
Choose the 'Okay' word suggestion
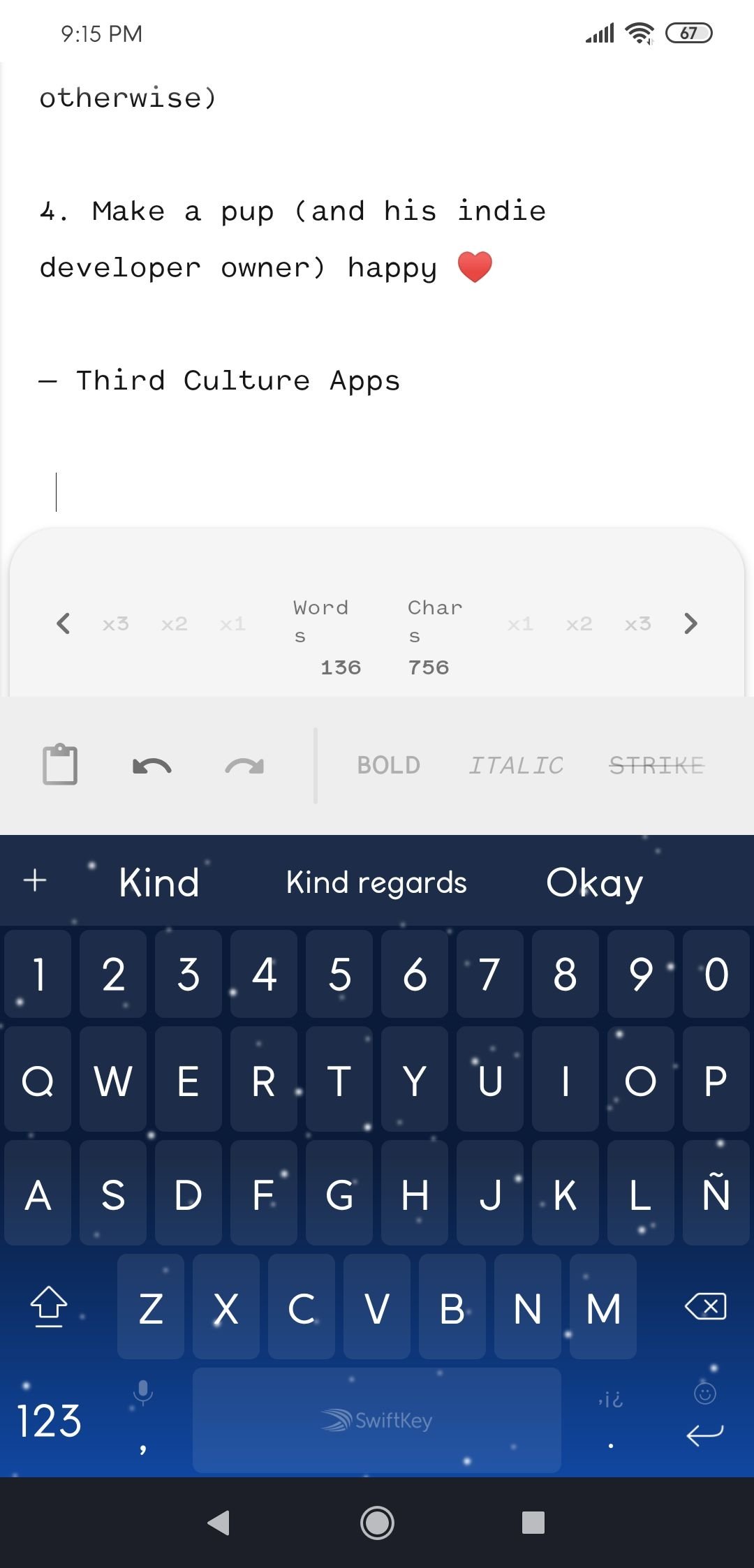coord(594,883)
